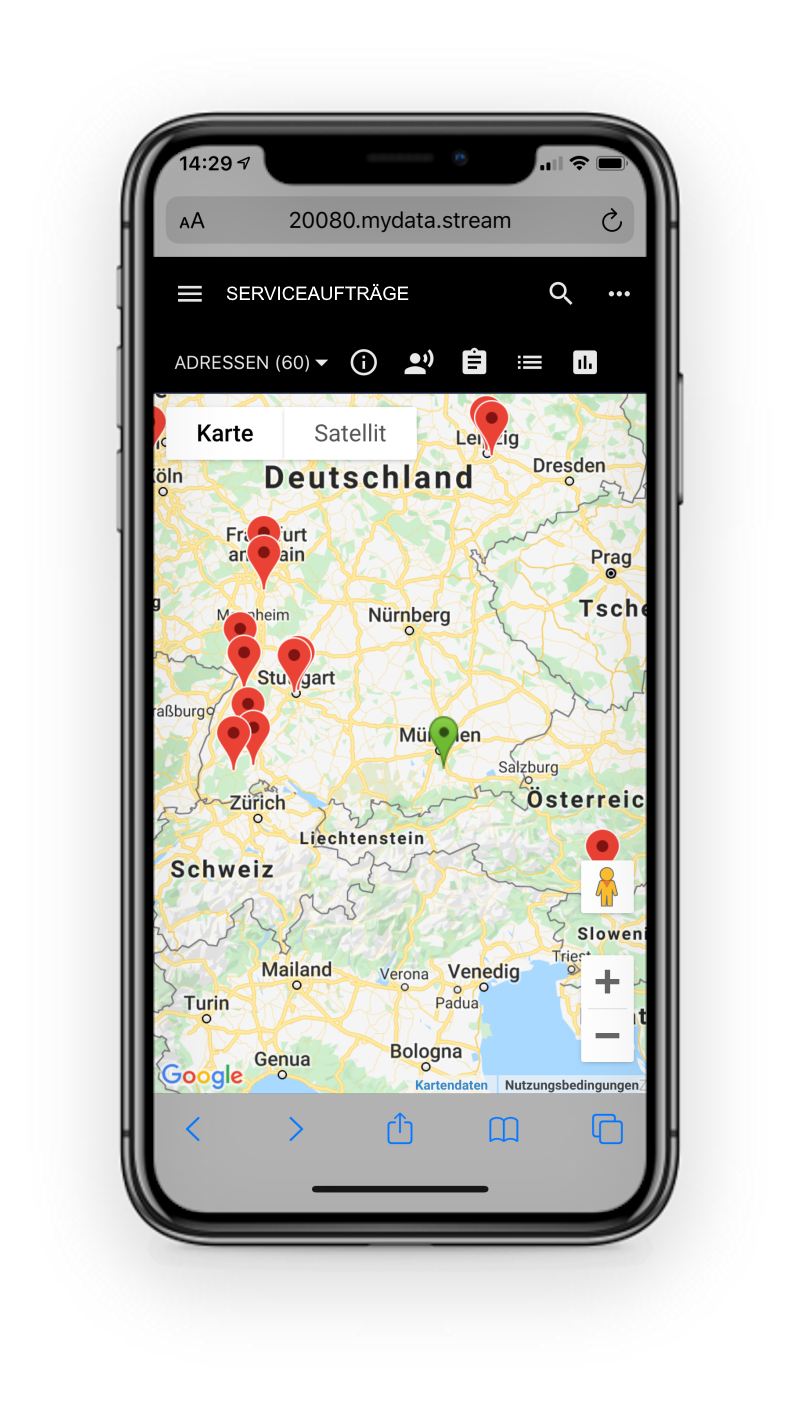800x1410 pixels.
Task: Tap the speaking person icon
Action: click(419, 363)
